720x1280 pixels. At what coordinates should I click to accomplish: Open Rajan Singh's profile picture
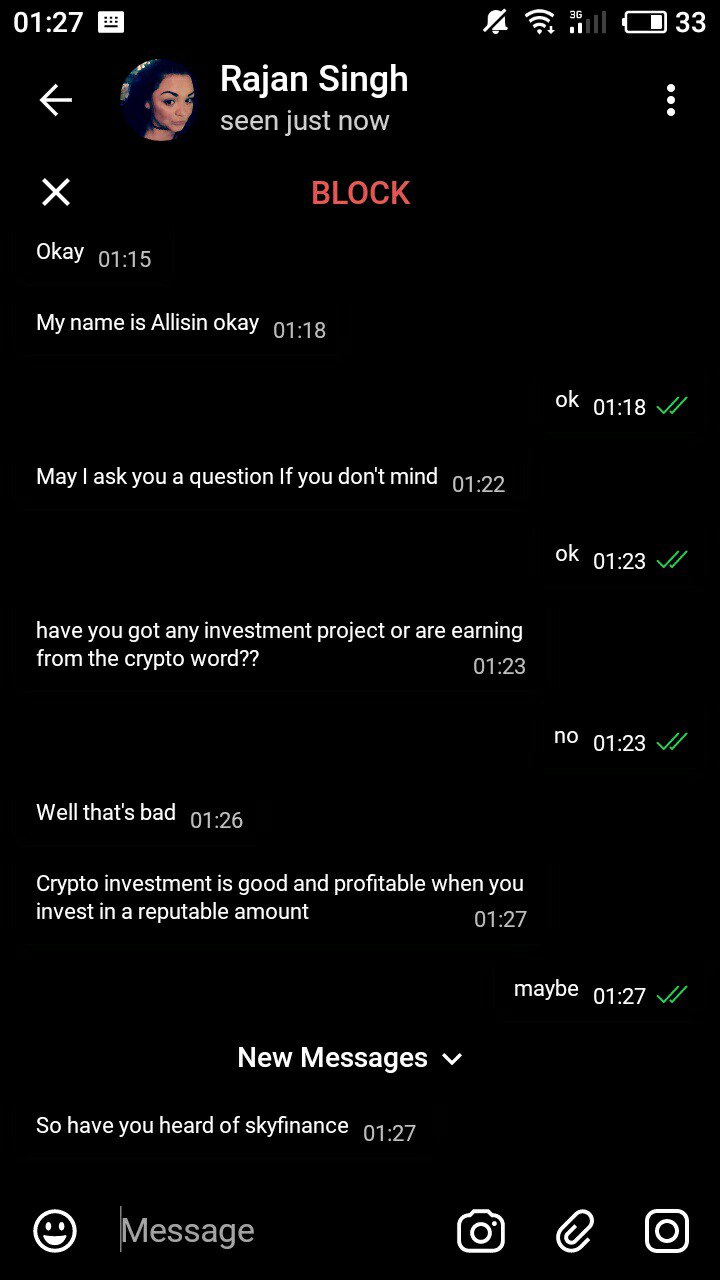pos(159,100)
